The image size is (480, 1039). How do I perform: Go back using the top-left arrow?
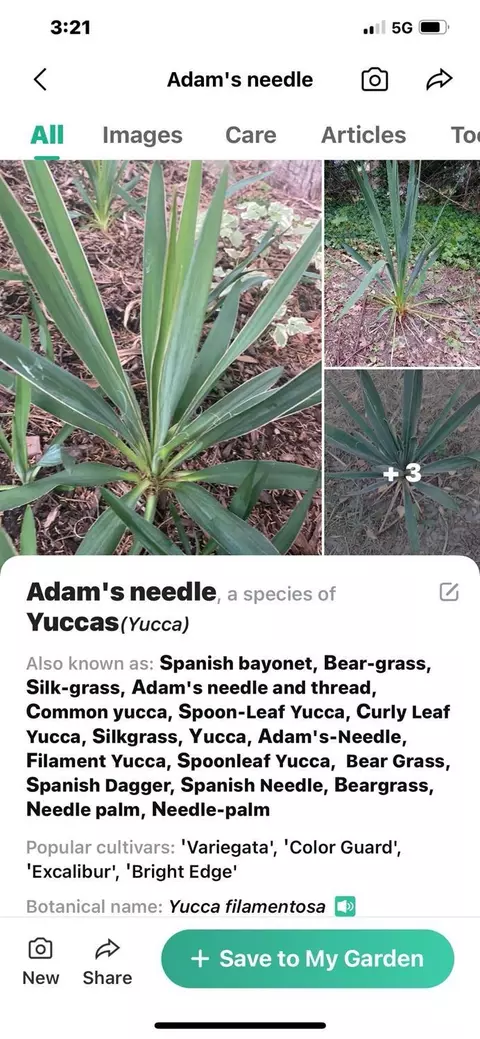[x=40, y=80]
